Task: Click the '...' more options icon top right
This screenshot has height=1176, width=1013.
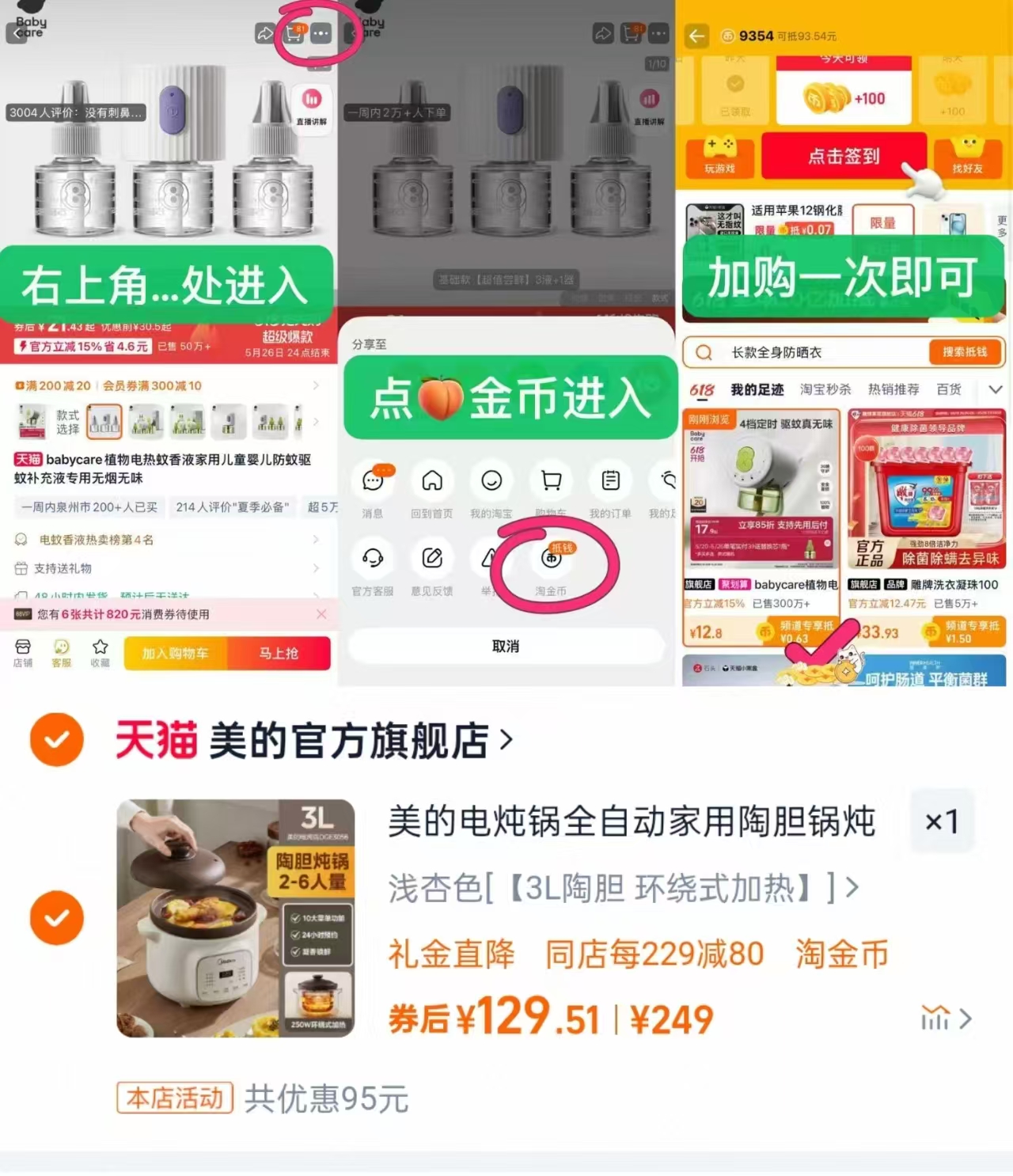Action: coord(321,34)
